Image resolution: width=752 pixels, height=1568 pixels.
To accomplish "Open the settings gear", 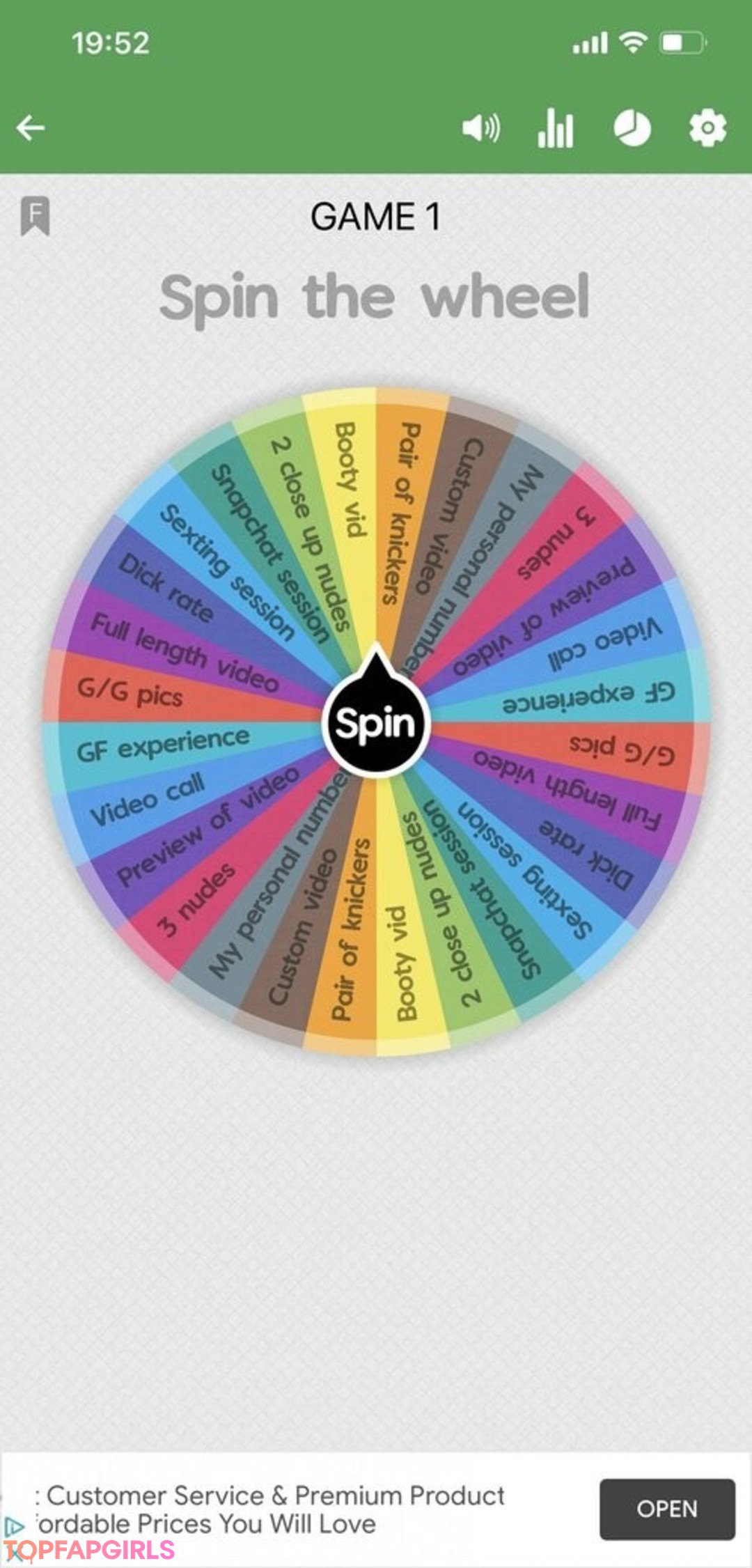I will (707, 128).
